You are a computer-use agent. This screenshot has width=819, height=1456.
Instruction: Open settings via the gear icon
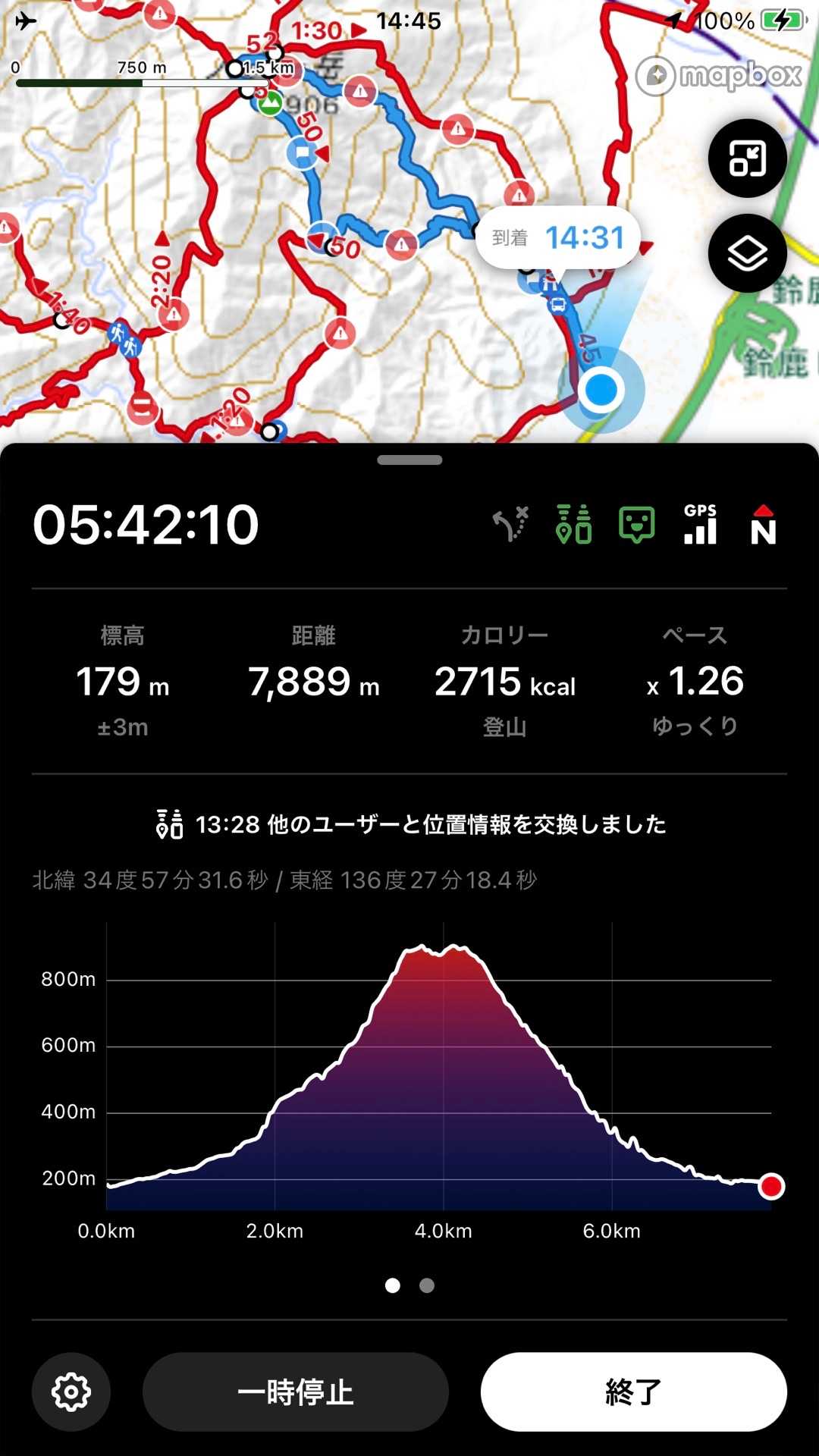coord(71,1392)
